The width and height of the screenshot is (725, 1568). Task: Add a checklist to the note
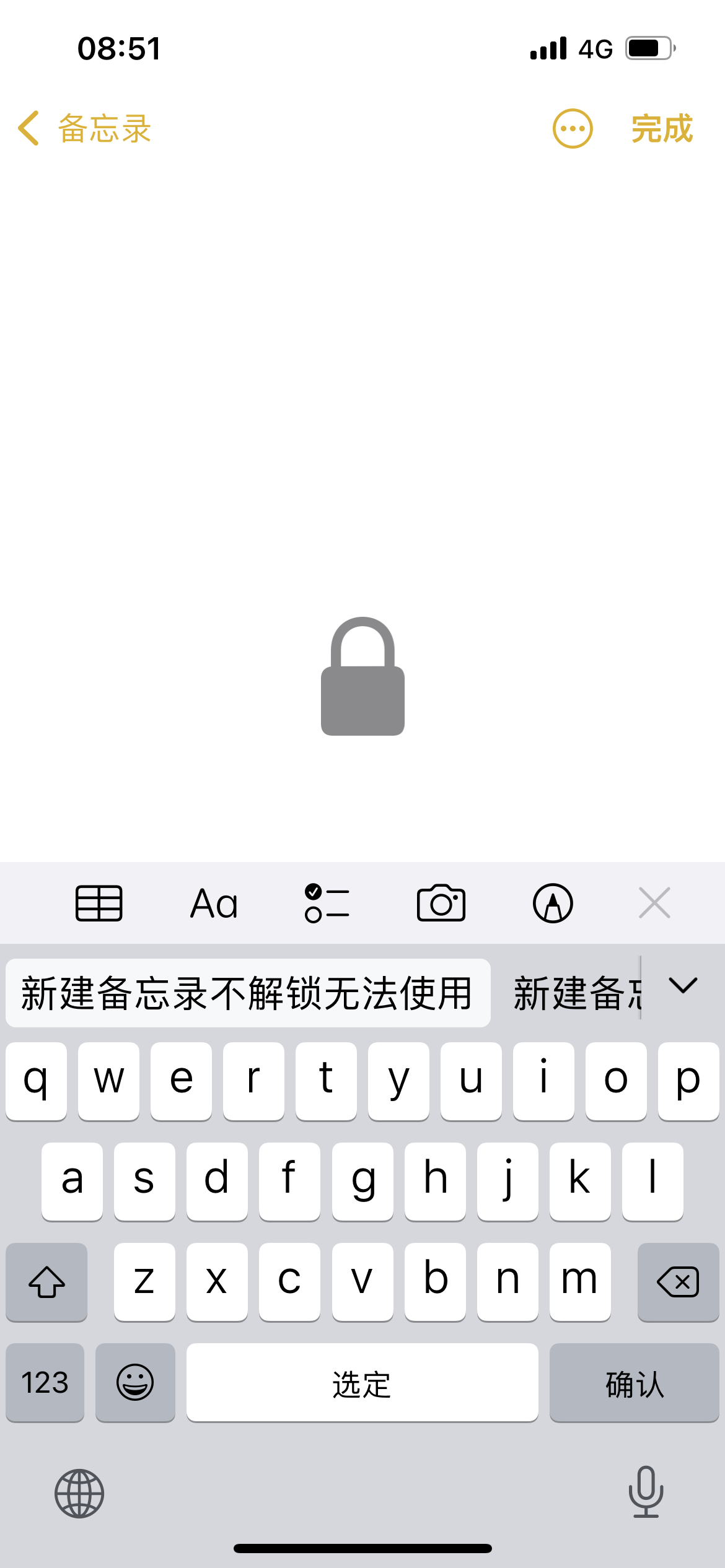pos(327,904)
